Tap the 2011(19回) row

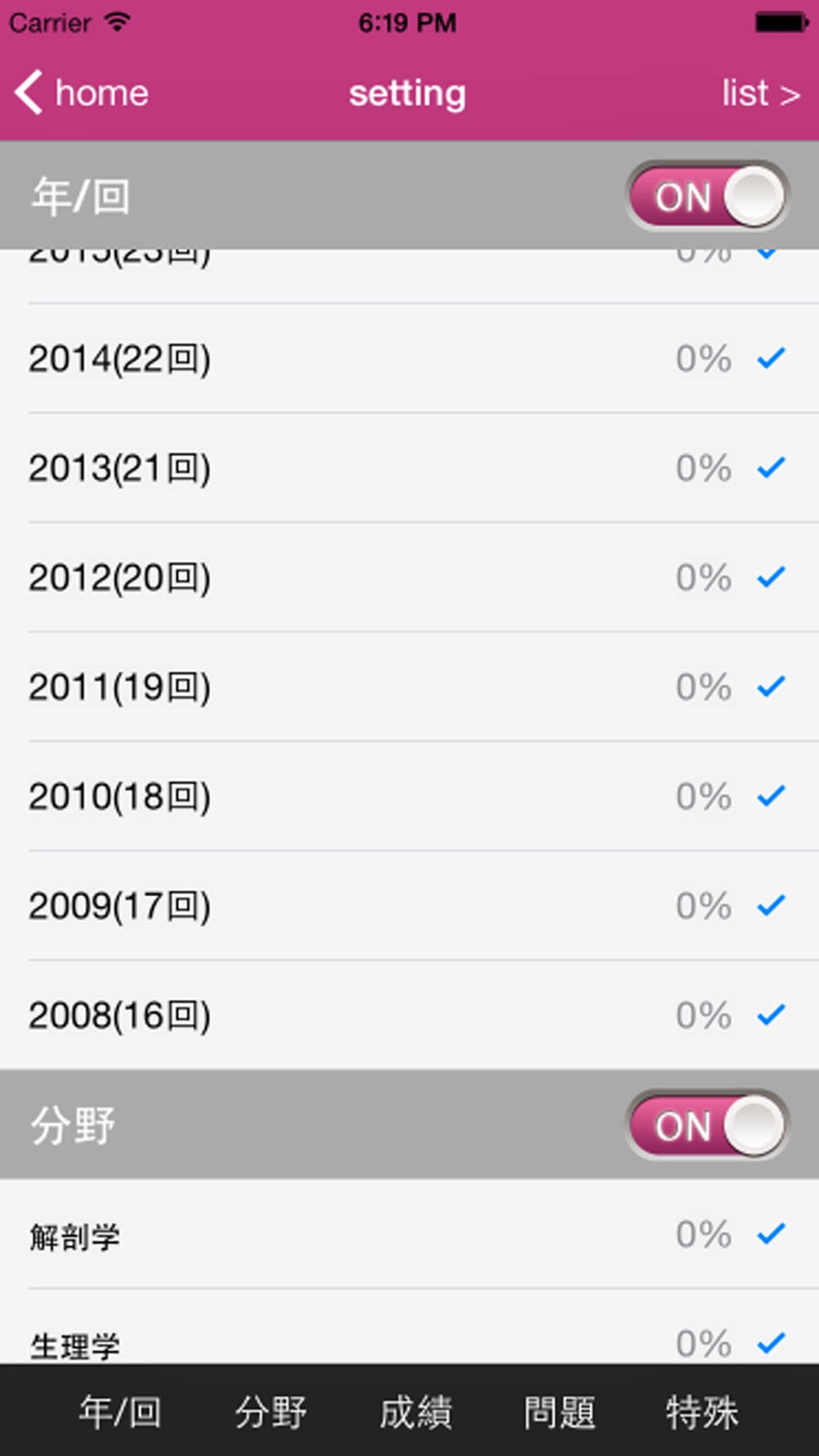point(409,687)
